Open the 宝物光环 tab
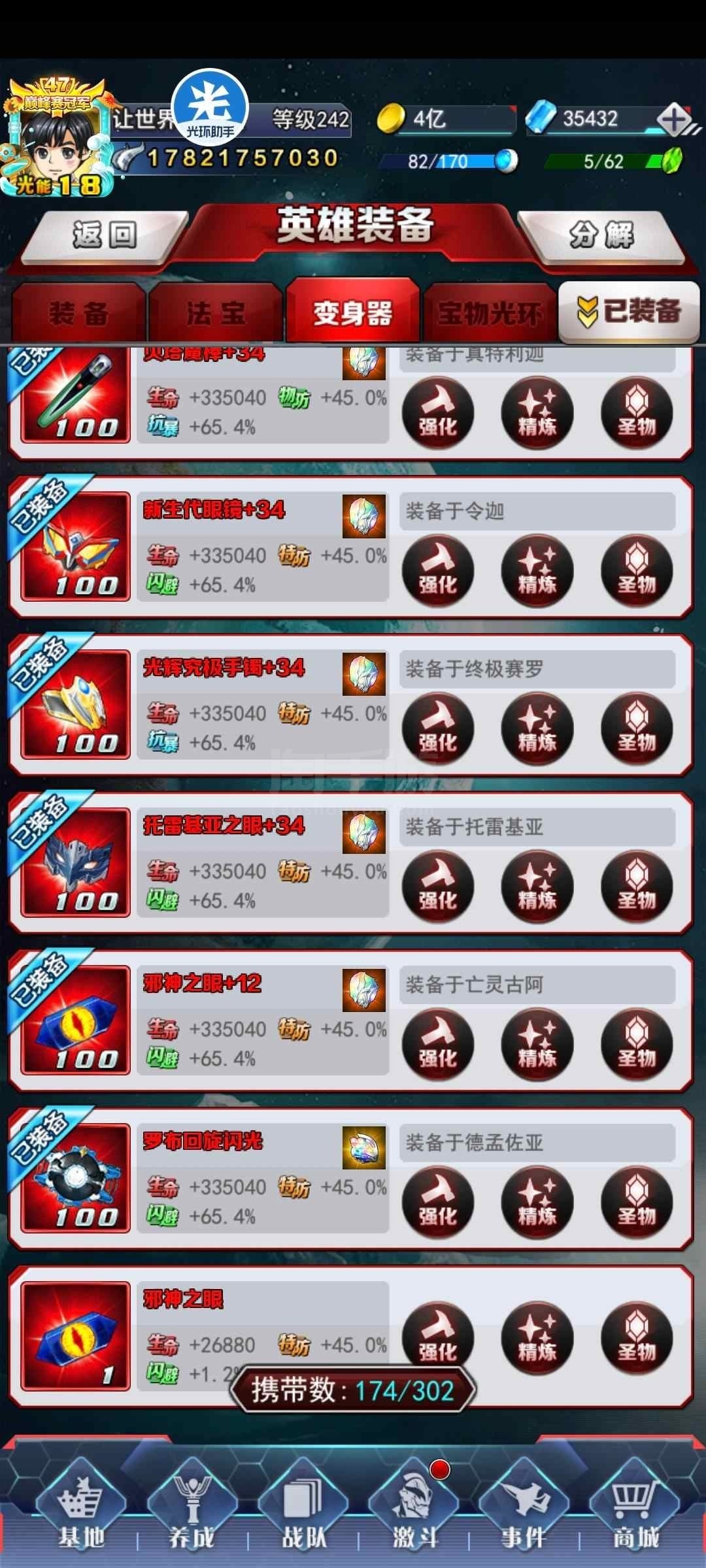This screenshot has width=706, height=1568. coord(490,314)
